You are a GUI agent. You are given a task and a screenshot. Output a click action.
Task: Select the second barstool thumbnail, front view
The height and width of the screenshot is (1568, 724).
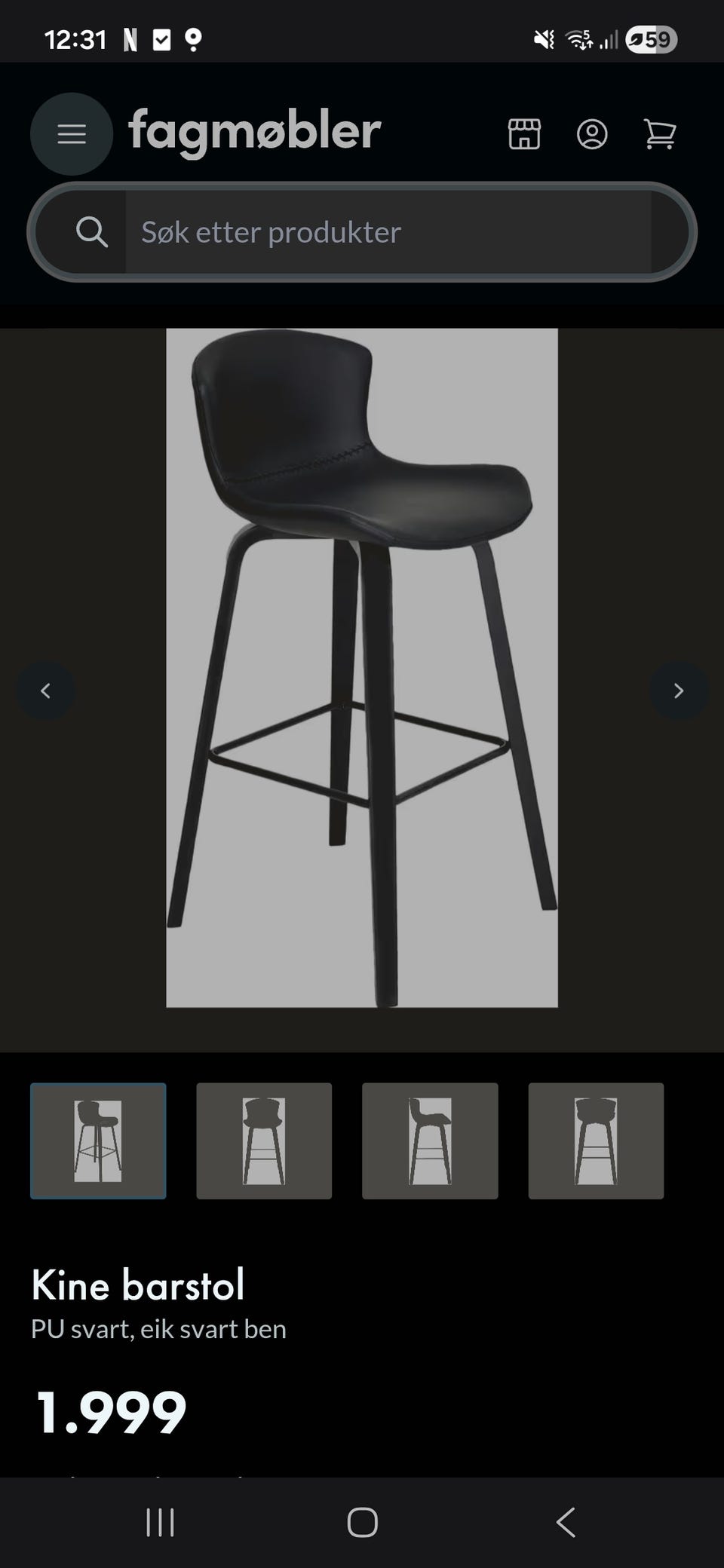[x=264, y=1141]
